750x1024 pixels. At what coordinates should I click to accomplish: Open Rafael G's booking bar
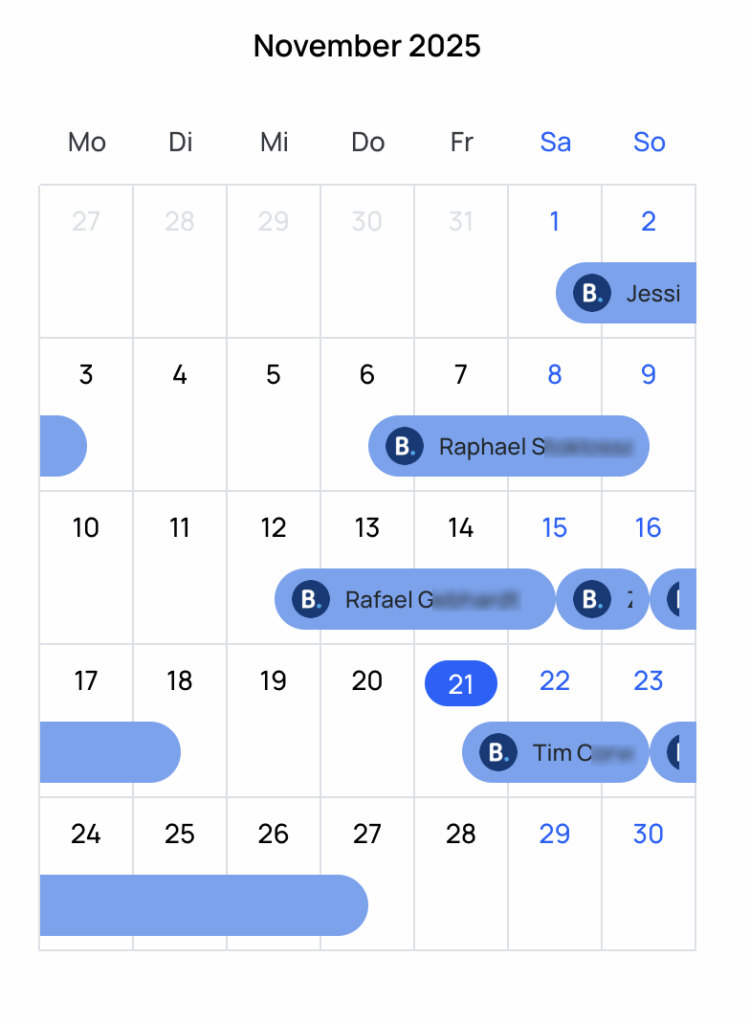tap(414, 599)
